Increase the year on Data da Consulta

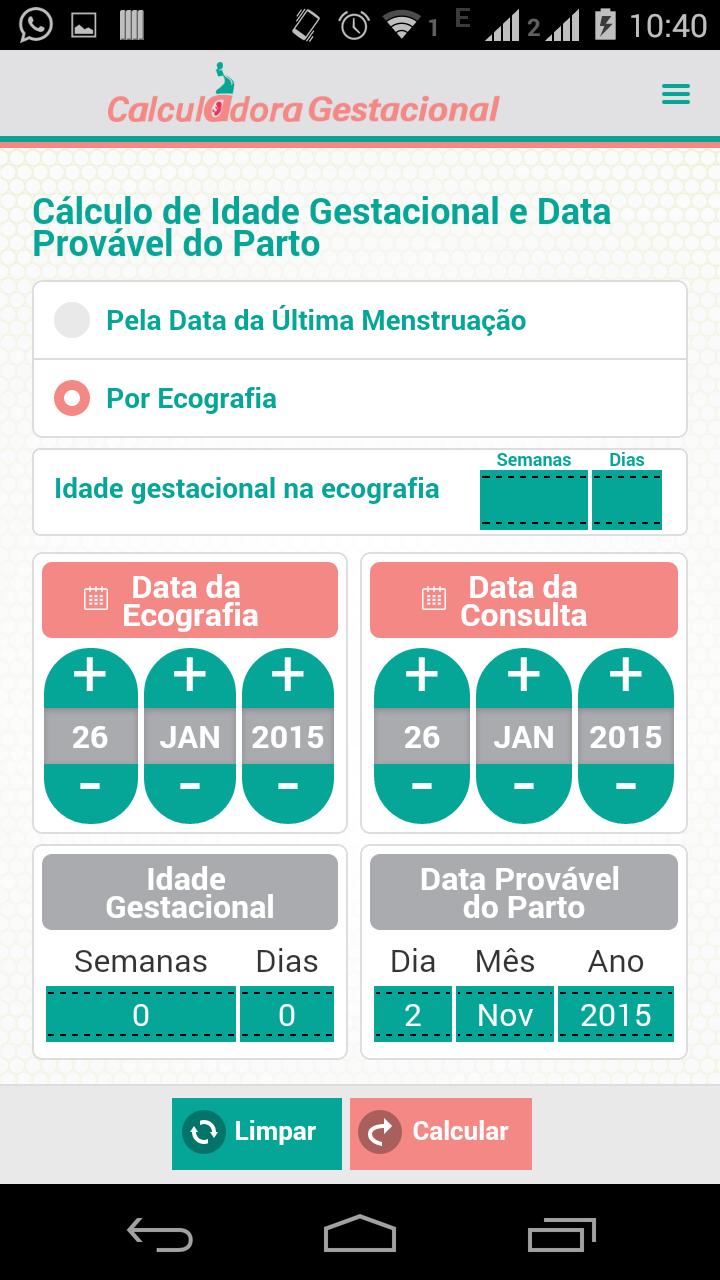coord(626,673)
